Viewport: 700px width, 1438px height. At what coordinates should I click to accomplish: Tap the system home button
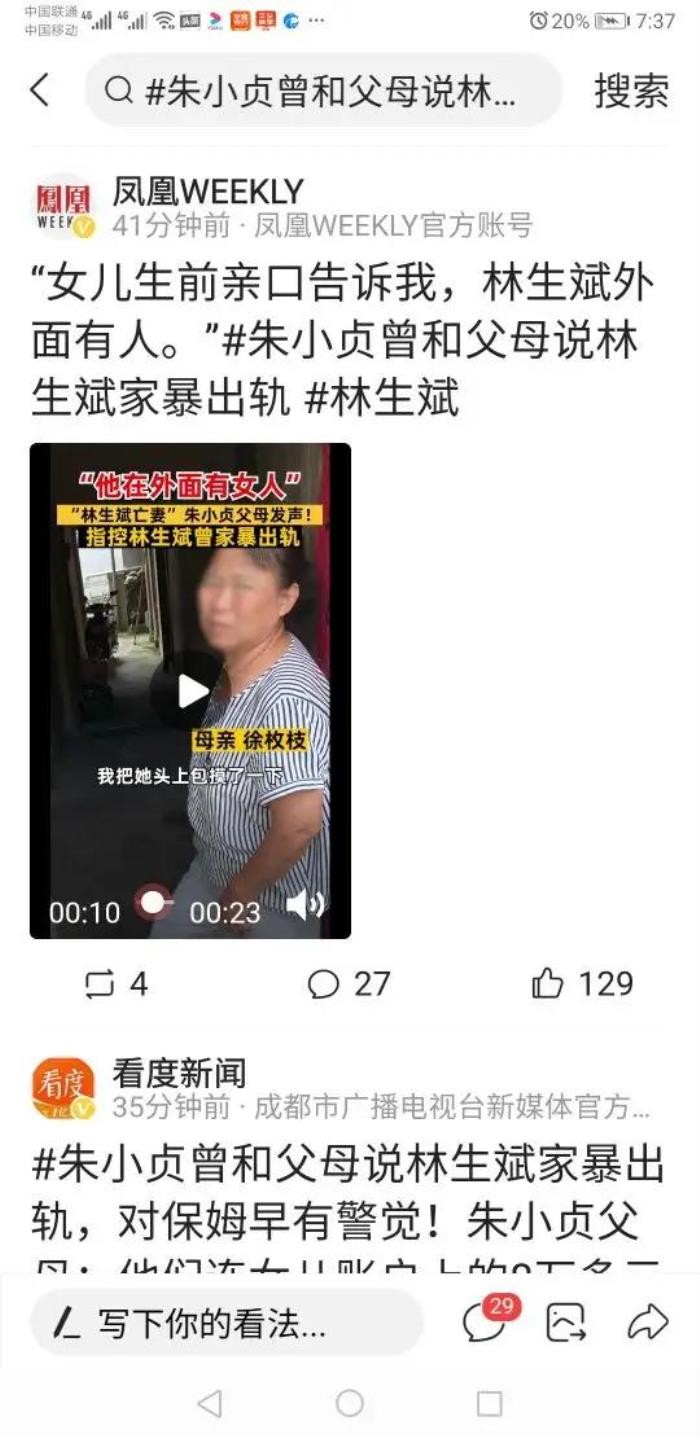click(350, 1404)
